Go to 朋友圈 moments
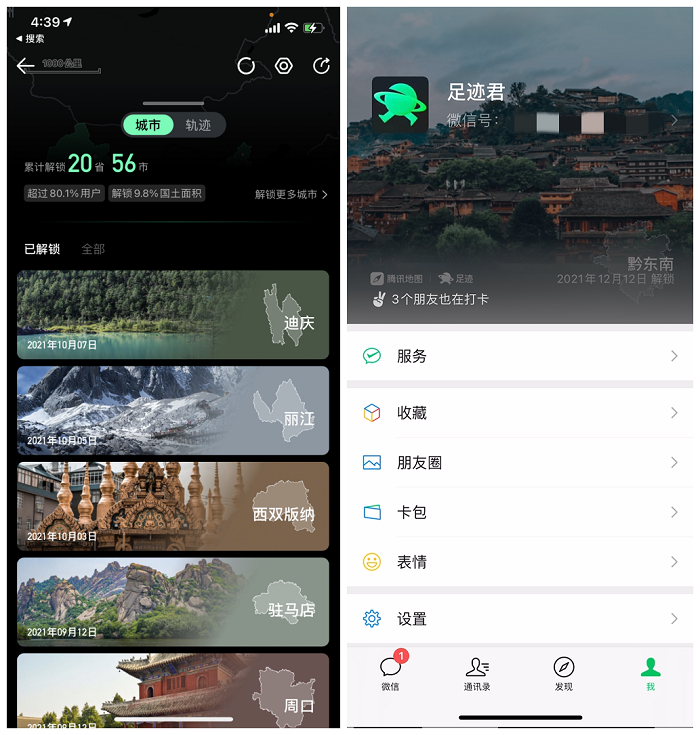 tap(520, 463)
